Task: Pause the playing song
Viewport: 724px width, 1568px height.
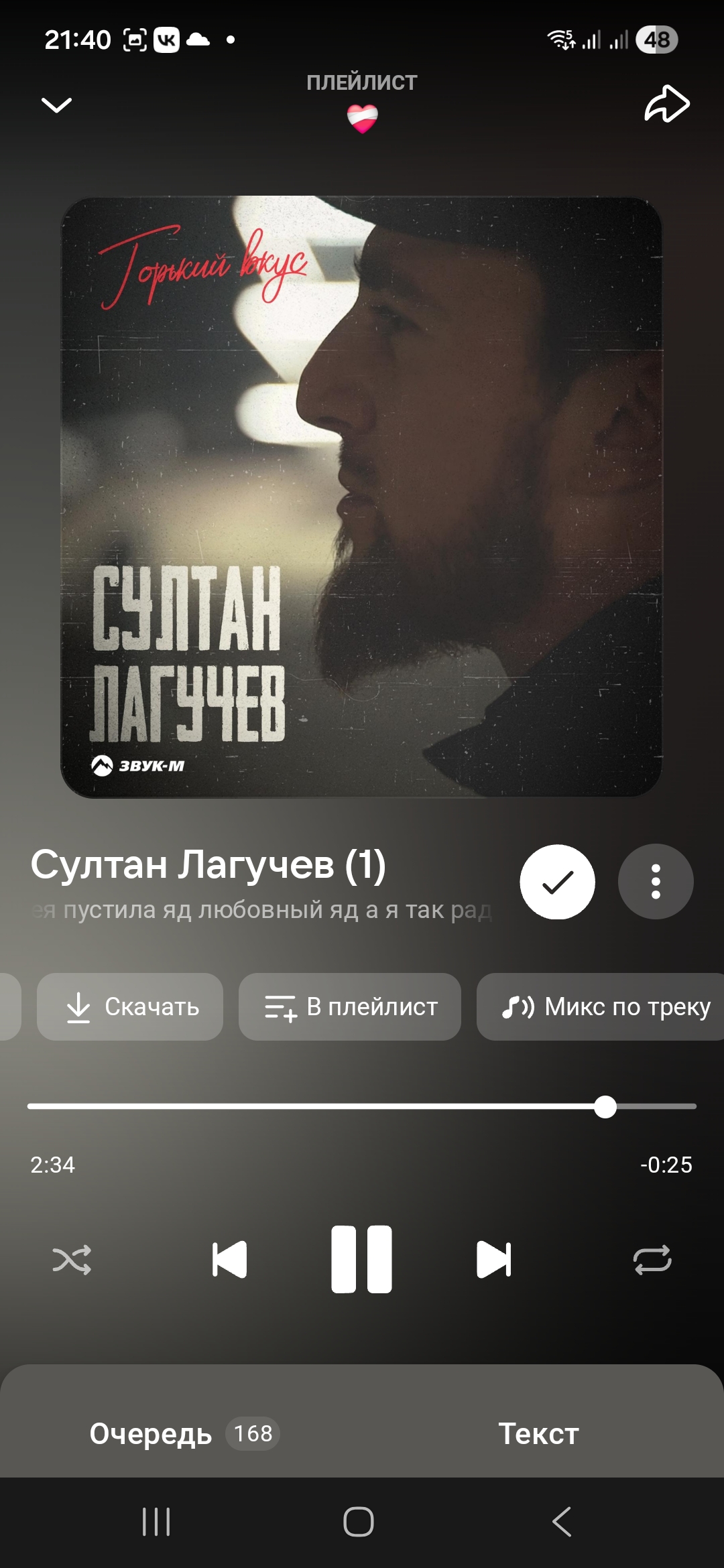Action: (361, 1260)
